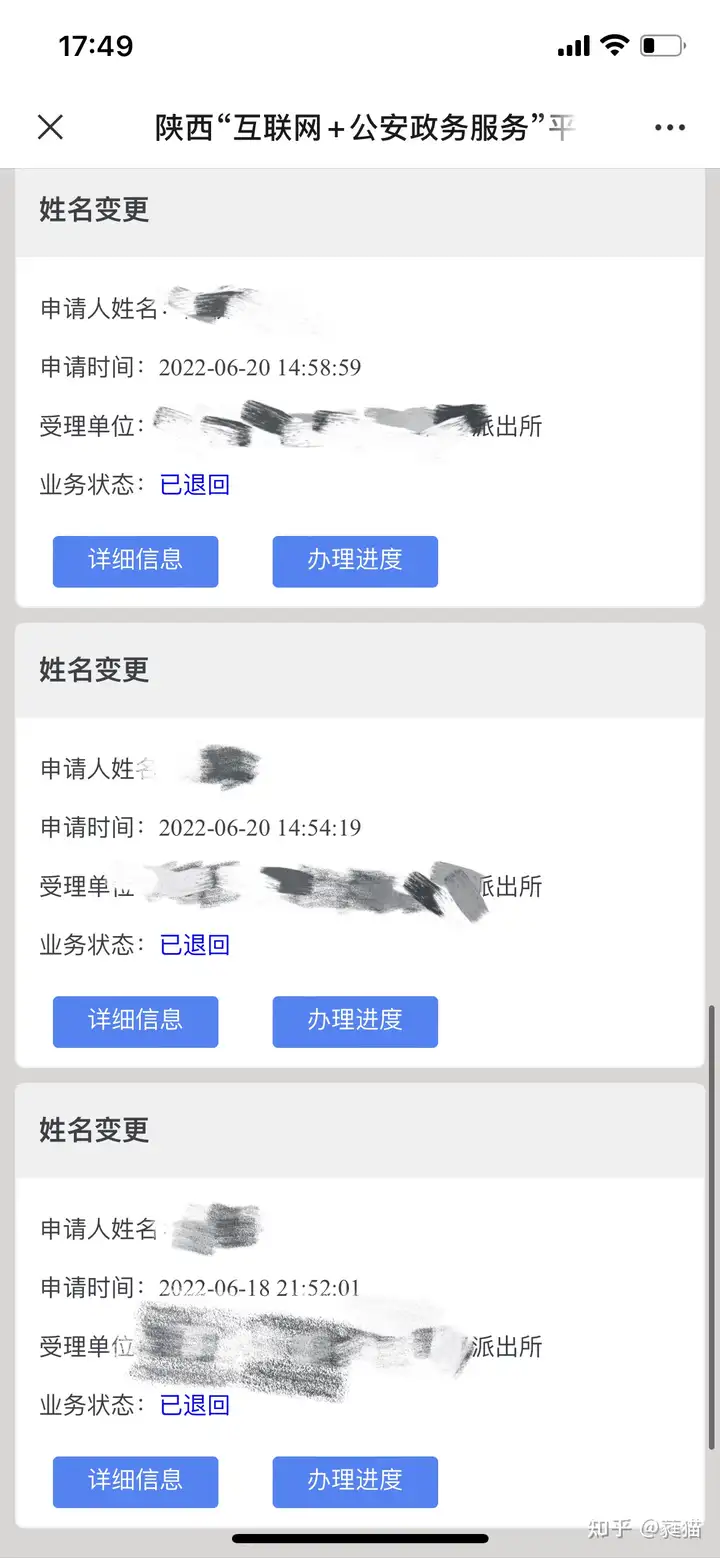Check 办理进度 for the 14:54:19 application
This screenshot has height=1558, width=720.
tap(355, 1021)
